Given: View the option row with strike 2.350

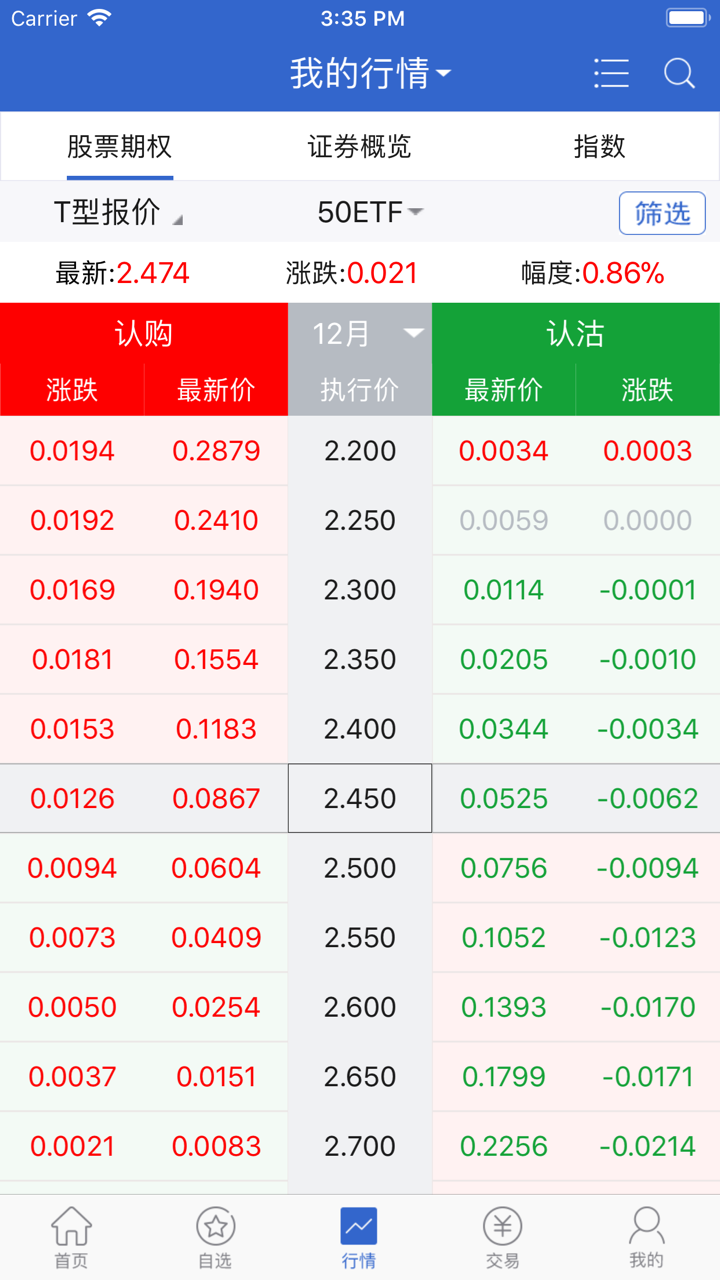Looking at the screenshot, I should (x=360, y=660).
